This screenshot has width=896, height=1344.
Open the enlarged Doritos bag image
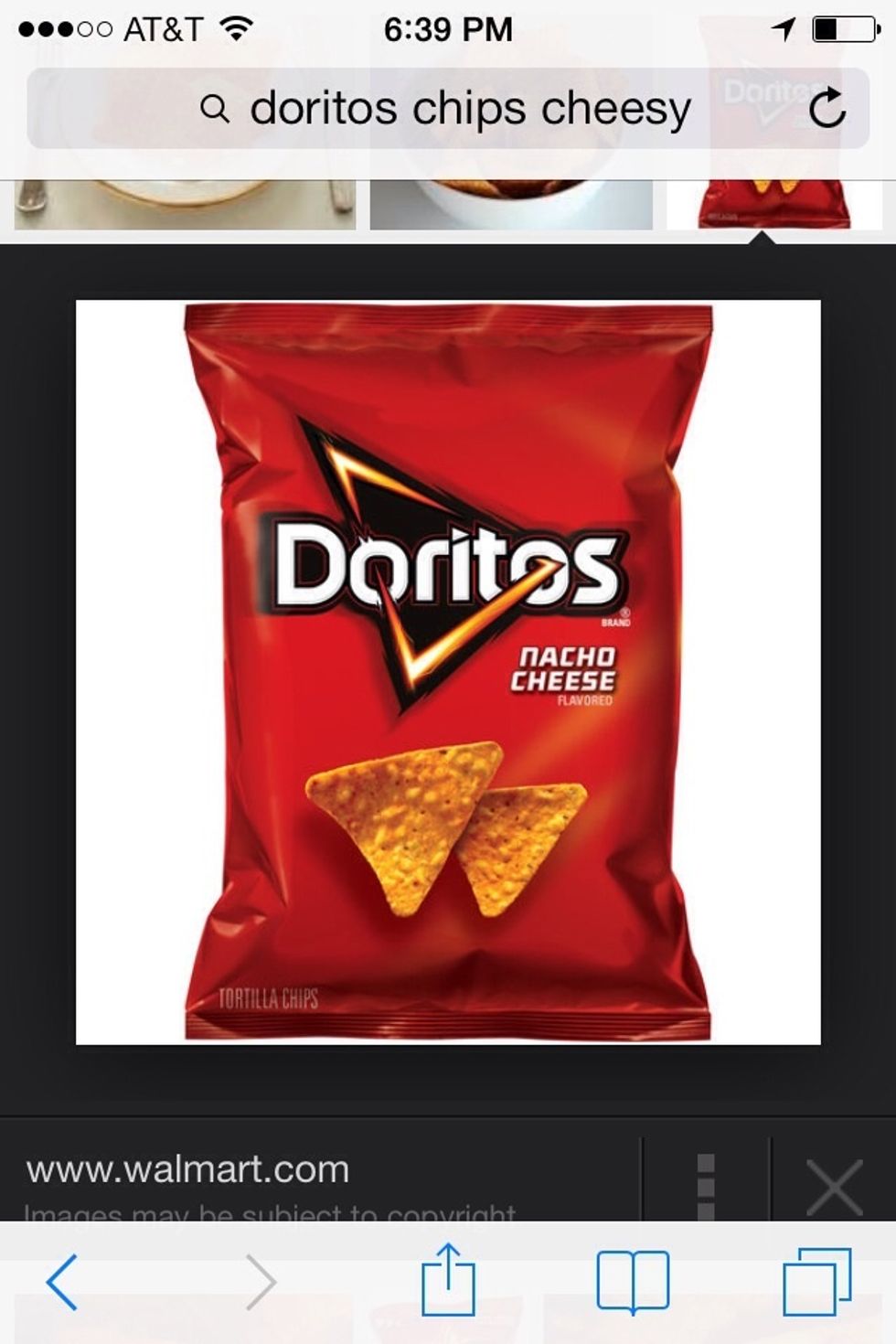point(448,672)
